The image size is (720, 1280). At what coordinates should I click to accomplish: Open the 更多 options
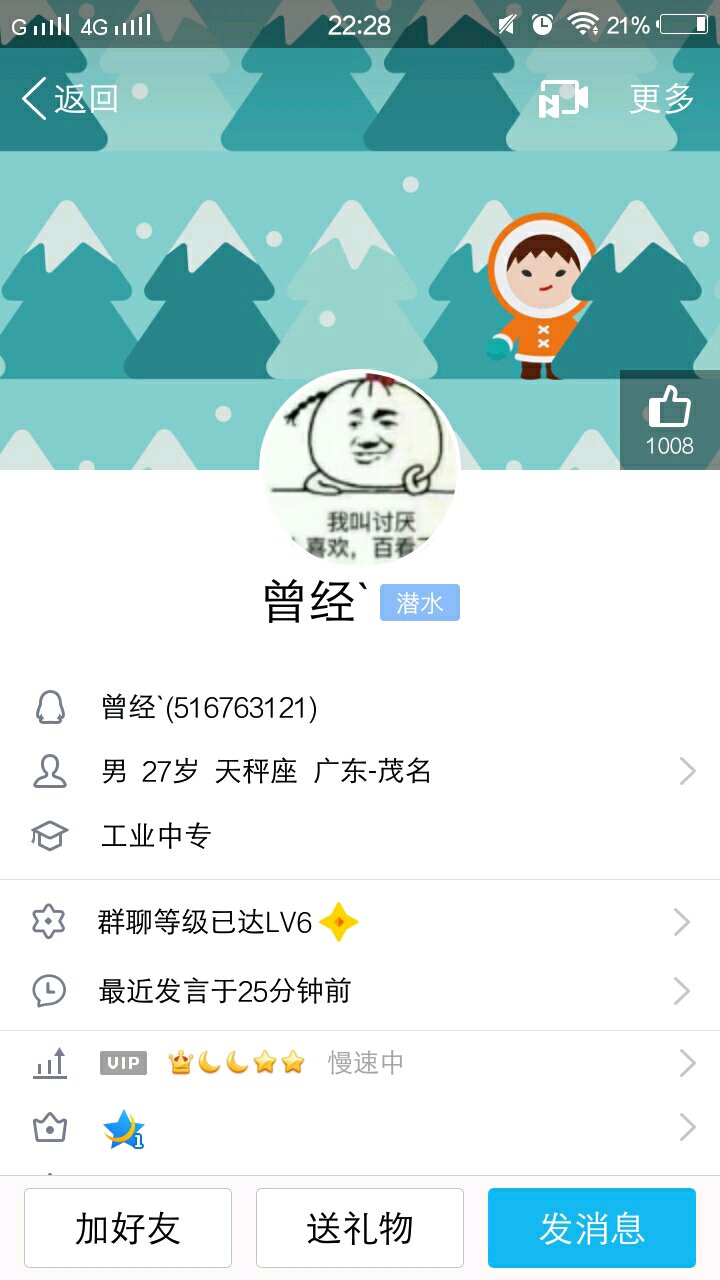pos(662,99)
